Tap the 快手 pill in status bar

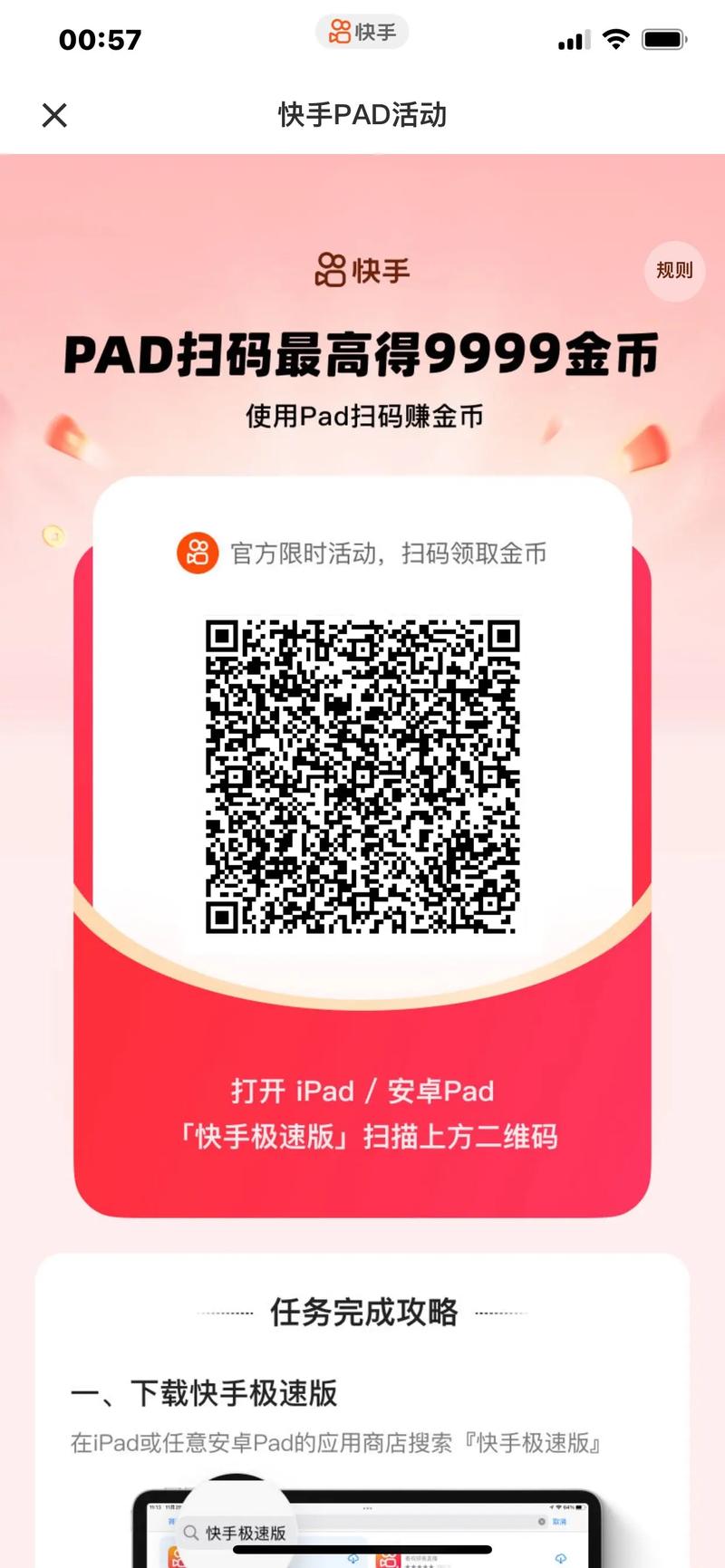[362, 33]
